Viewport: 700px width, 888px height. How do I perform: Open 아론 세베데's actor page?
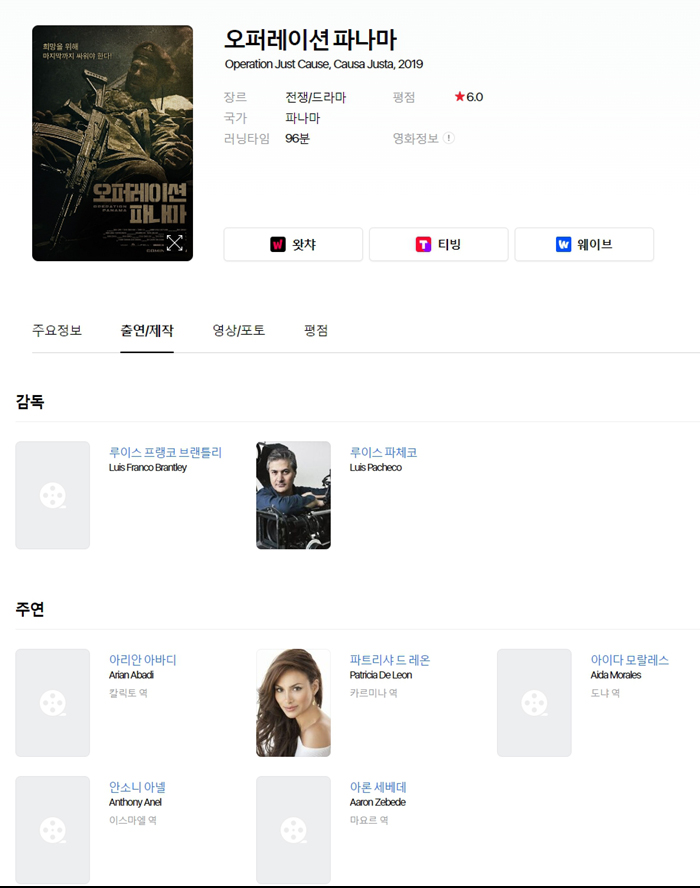click(x=378, y=787)
